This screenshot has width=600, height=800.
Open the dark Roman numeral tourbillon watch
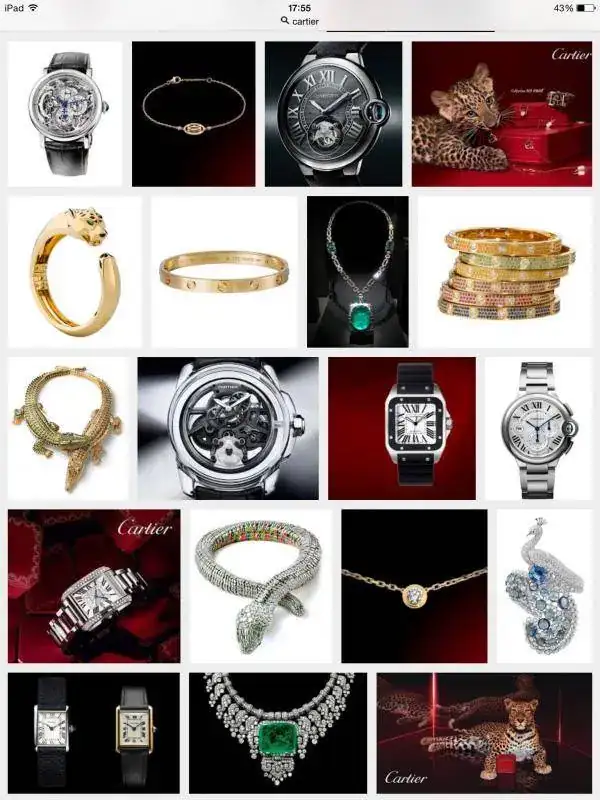pyautogui.click(x=333, y=113)
